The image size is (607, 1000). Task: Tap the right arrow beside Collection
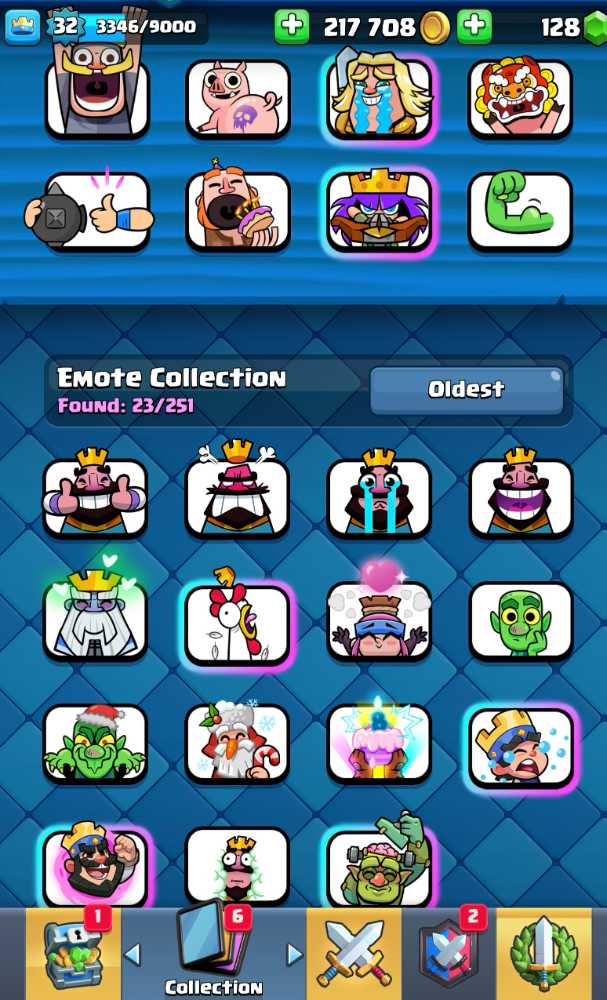pos(295,955)
